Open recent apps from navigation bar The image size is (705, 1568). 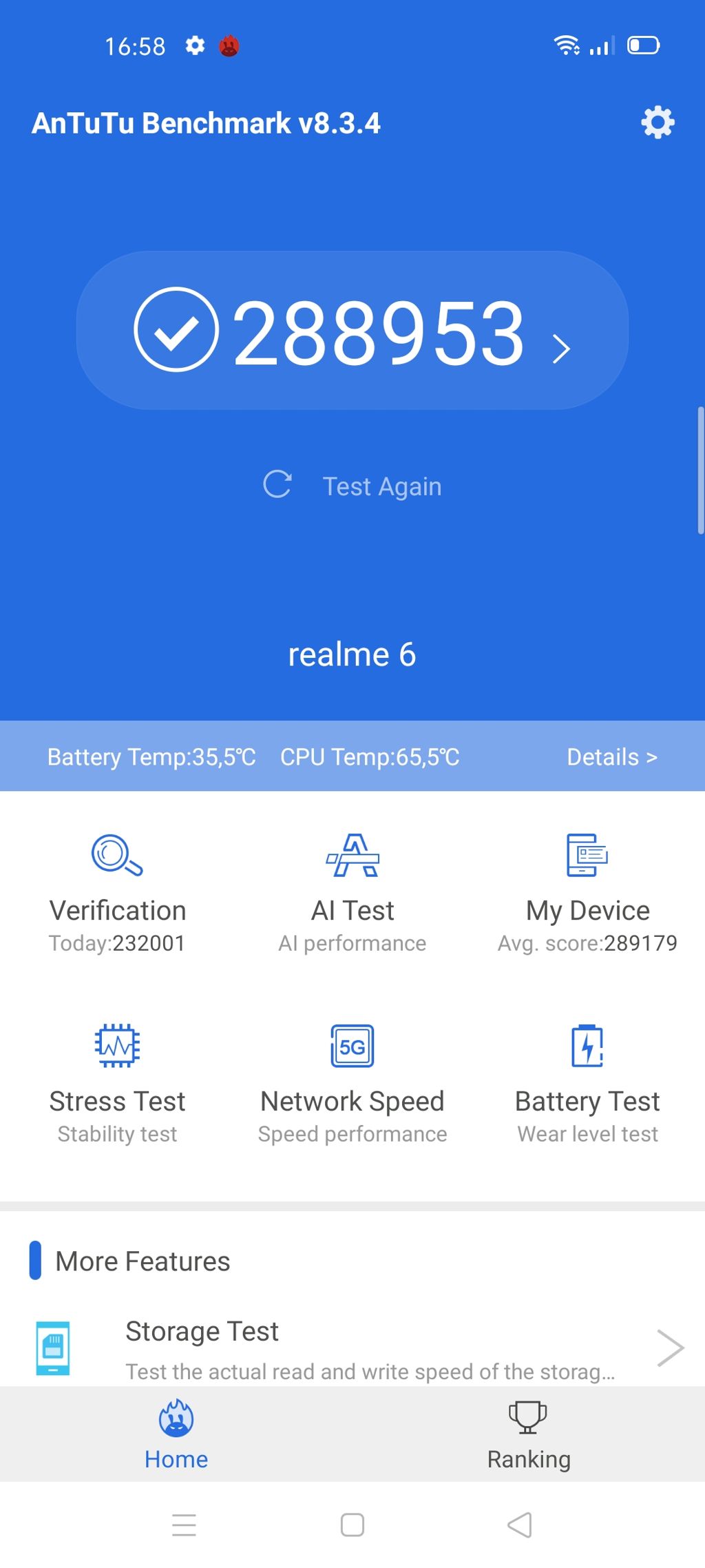184,1525
